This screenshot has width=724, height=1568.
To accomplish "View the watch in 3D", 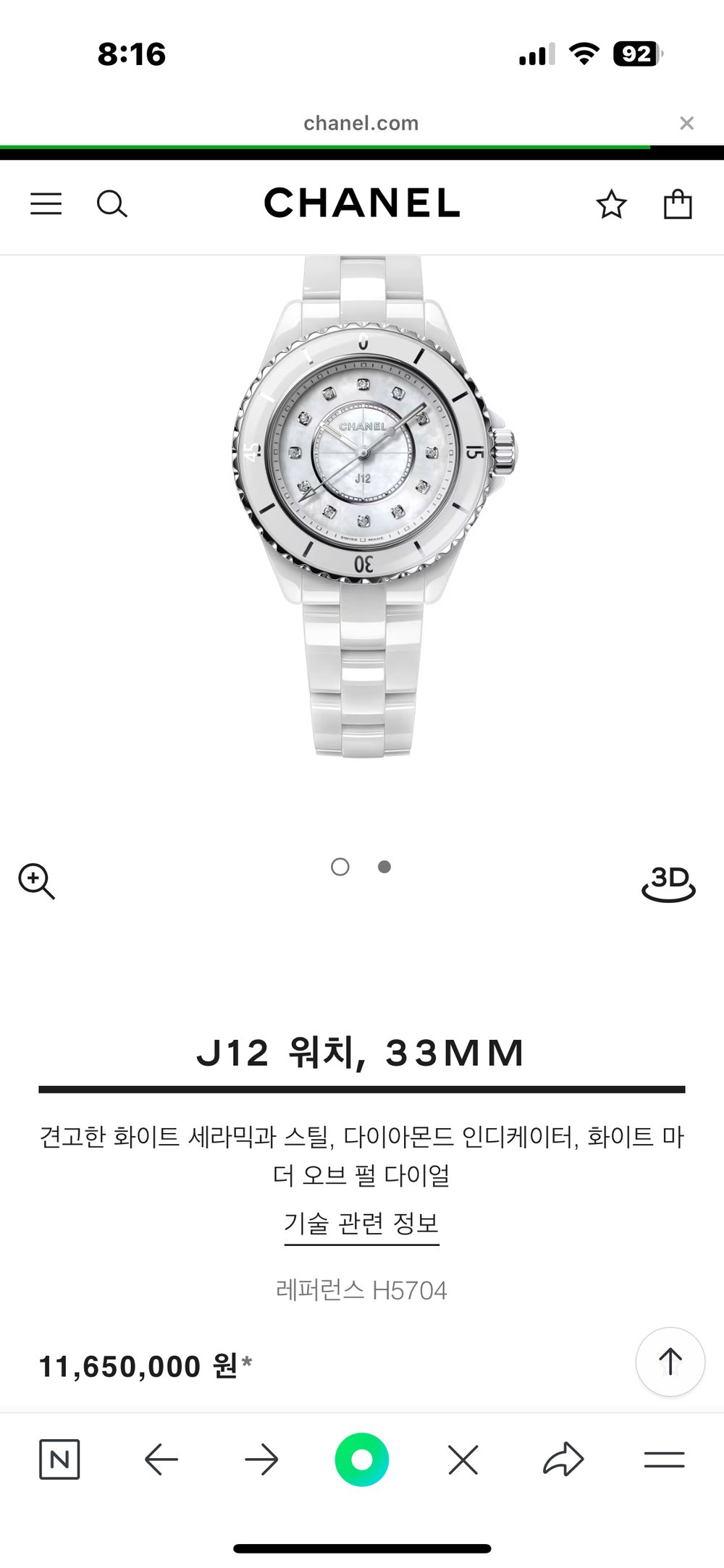I will pos(668,883).
